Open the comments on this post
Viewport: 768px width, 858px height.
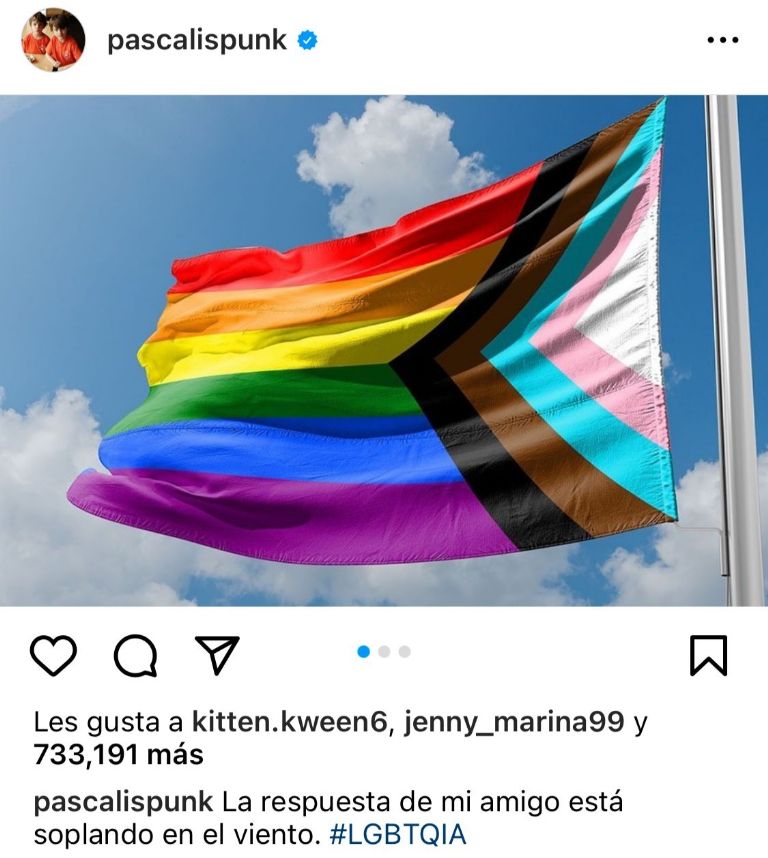point(135,656)
